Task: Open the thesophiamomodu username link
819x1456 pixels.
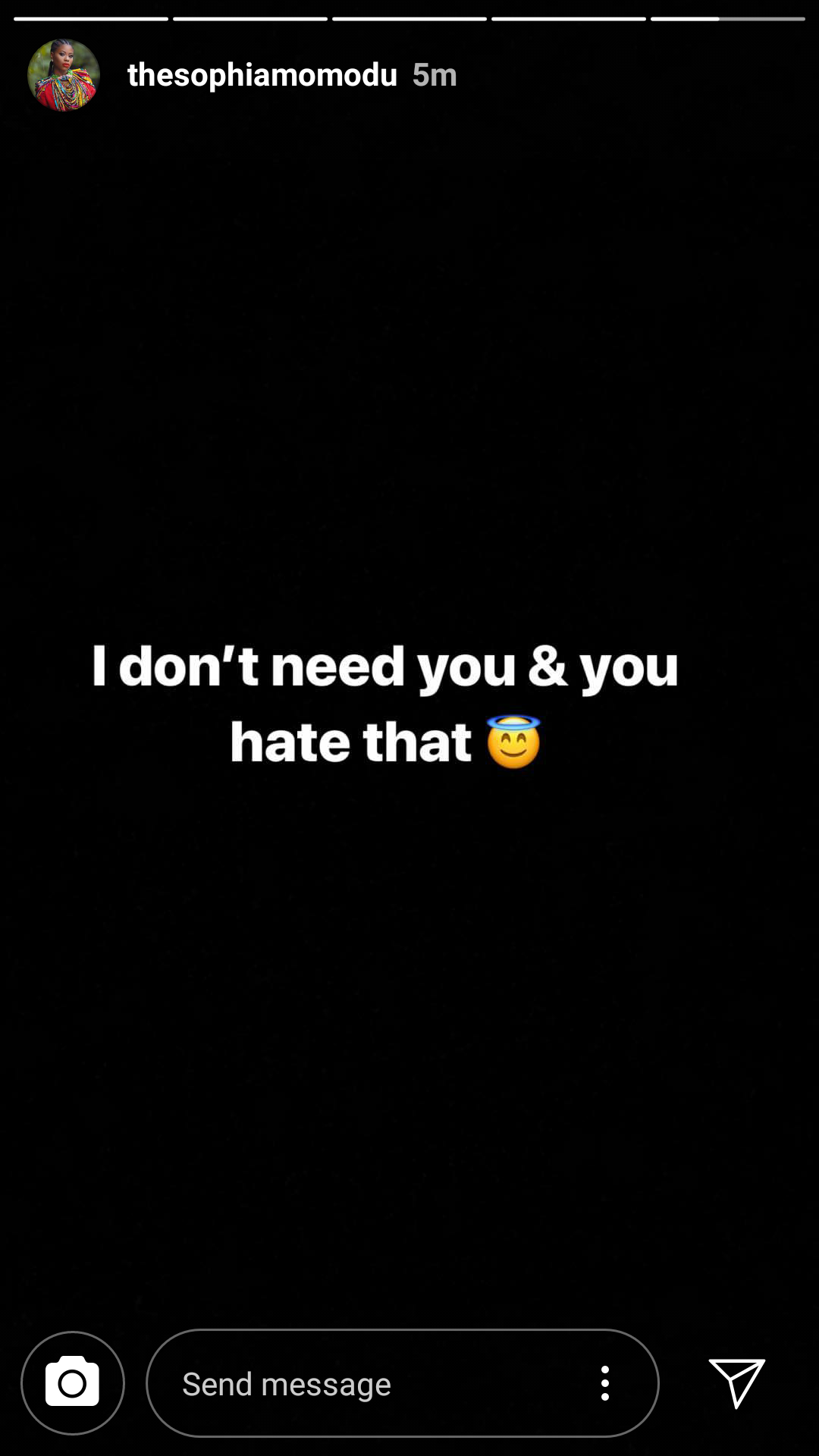Action: (262, 75)
